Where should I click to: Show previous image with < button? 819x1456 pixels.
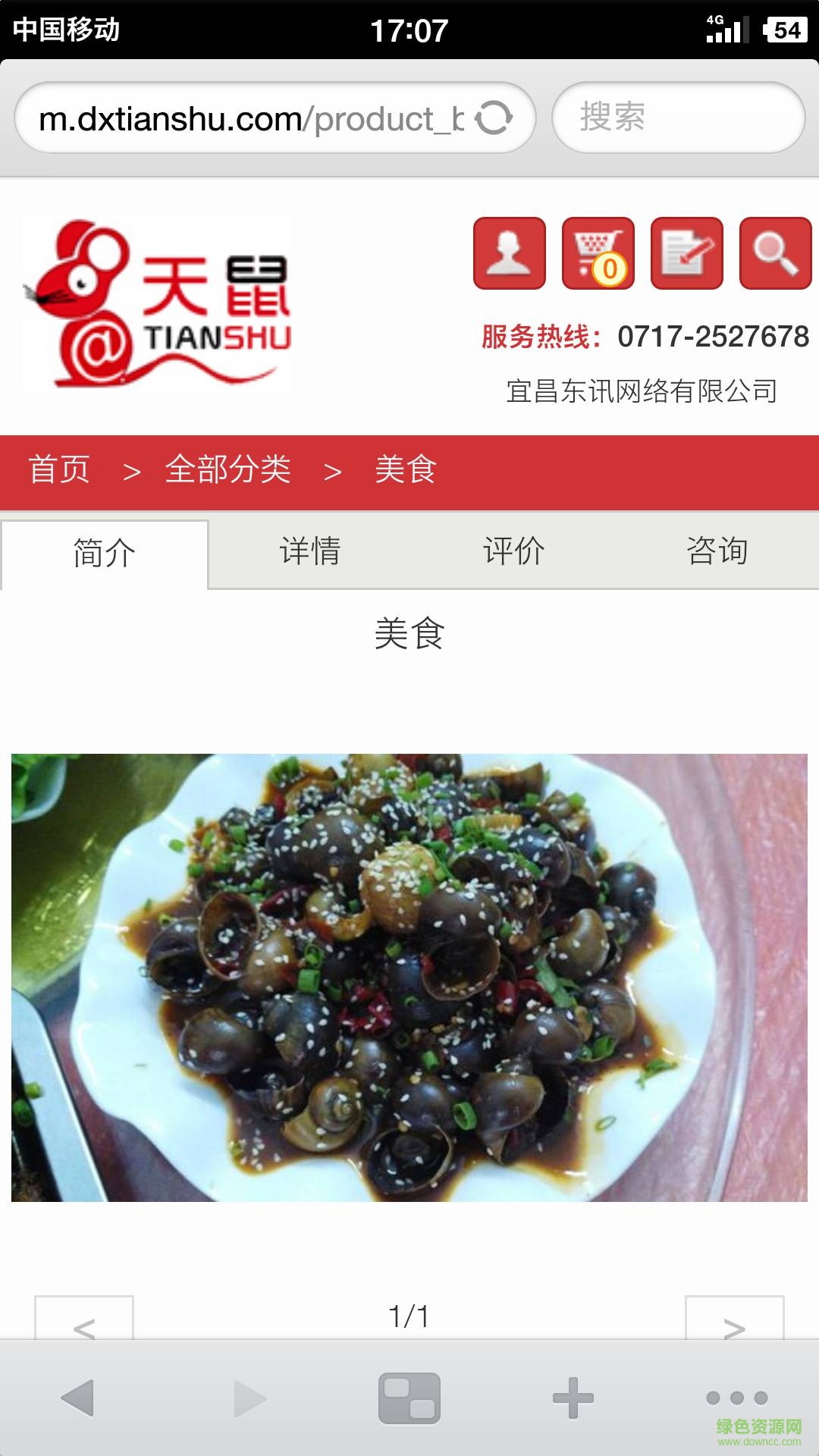[84, 1319]
